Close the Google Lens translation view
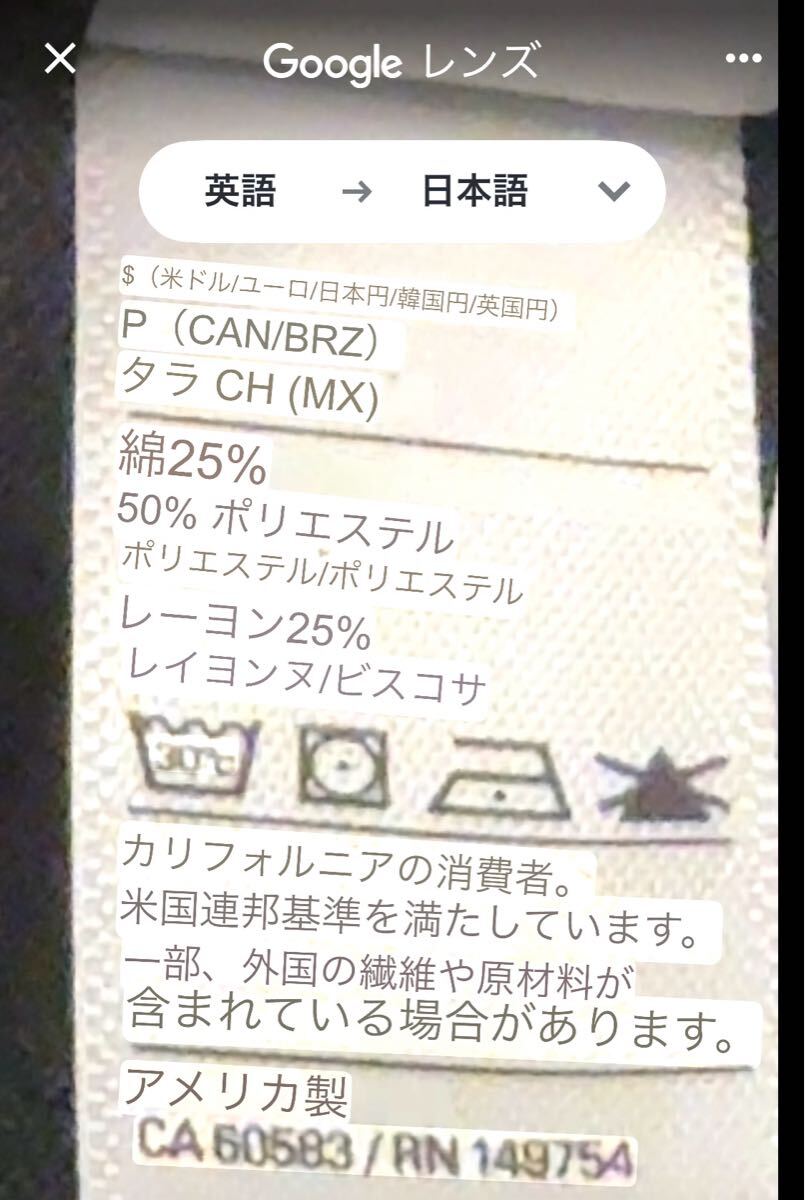The width and height of the screenshot is (805, 1200). [60, 59]
